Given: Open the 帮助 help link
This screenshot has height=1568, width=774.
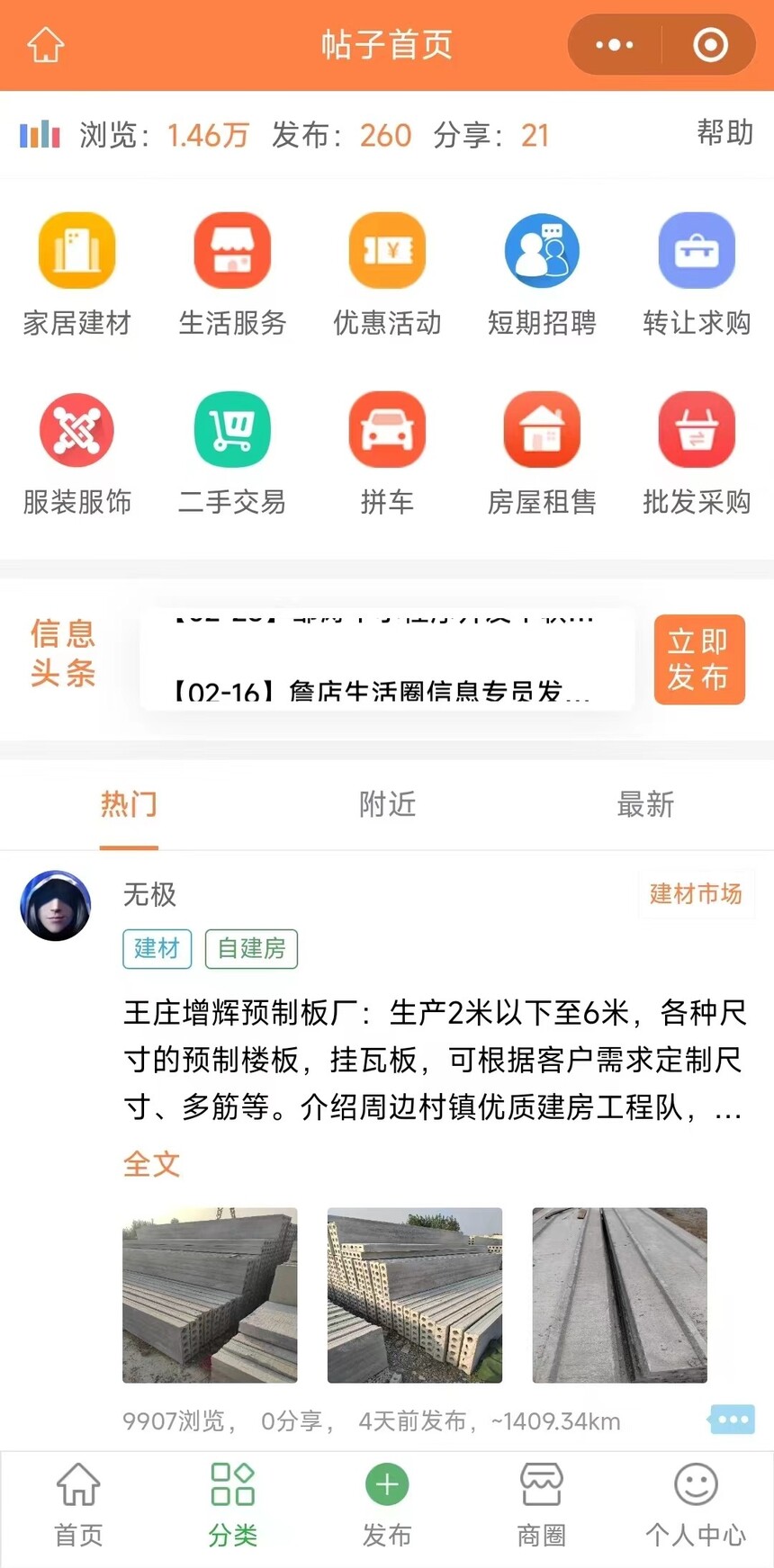Looking at the screenshot, I should point(724,133).
